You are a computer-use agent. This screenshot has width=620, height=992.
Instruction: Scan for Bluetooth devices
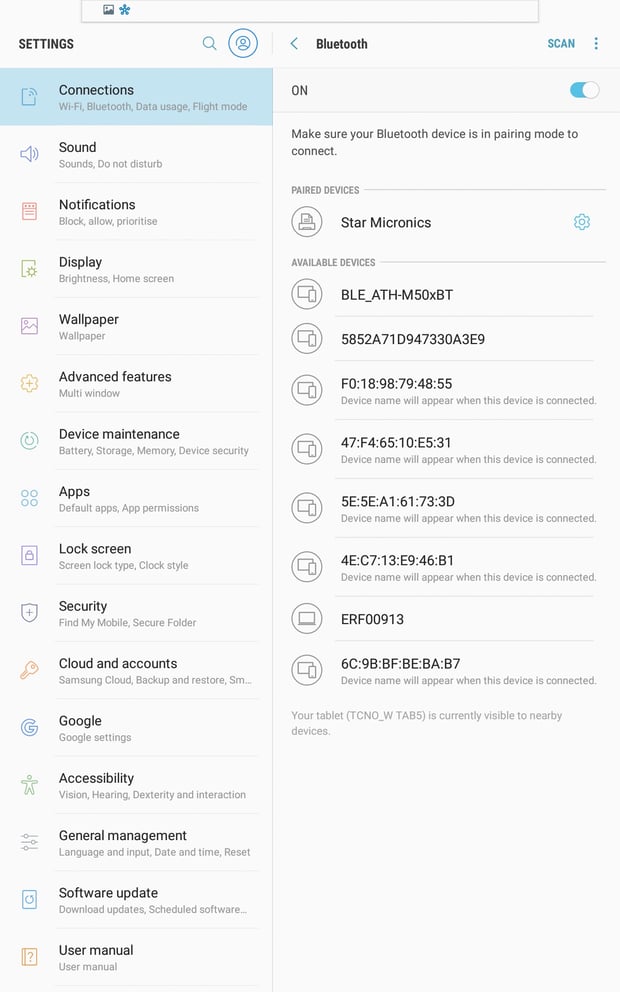[561, 44]
